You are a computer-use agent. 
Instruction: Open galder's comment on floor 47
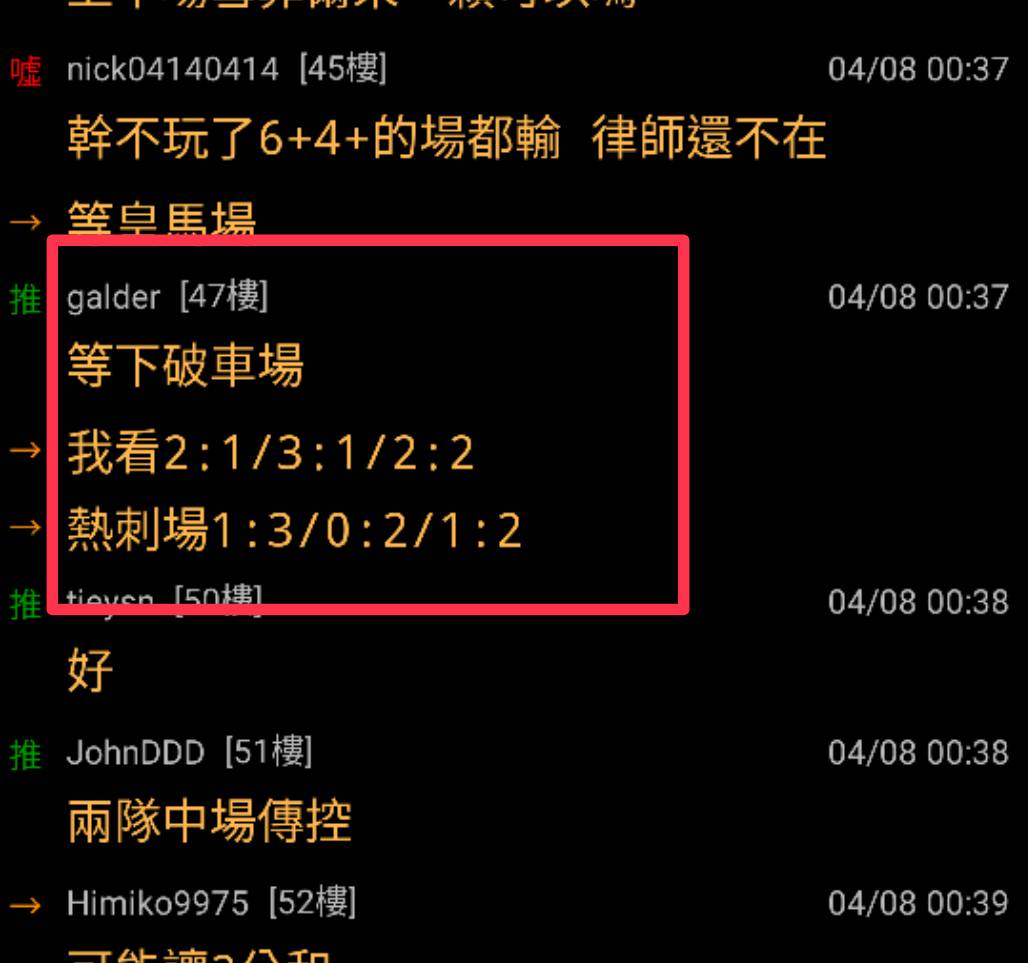(x=185, y=366)
